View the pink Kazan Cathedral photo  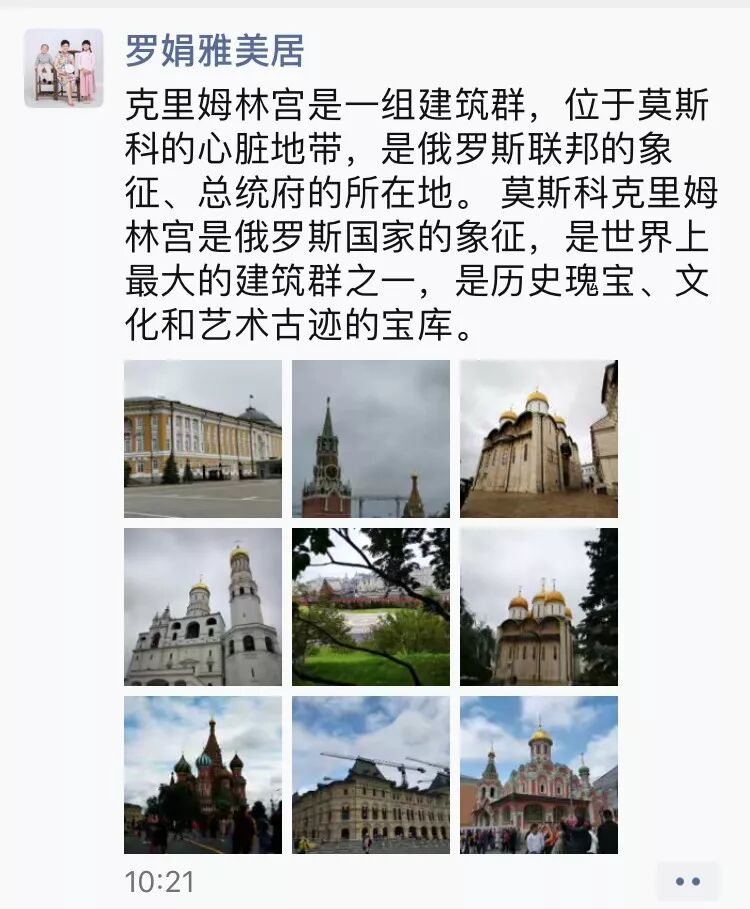[539, 775]
